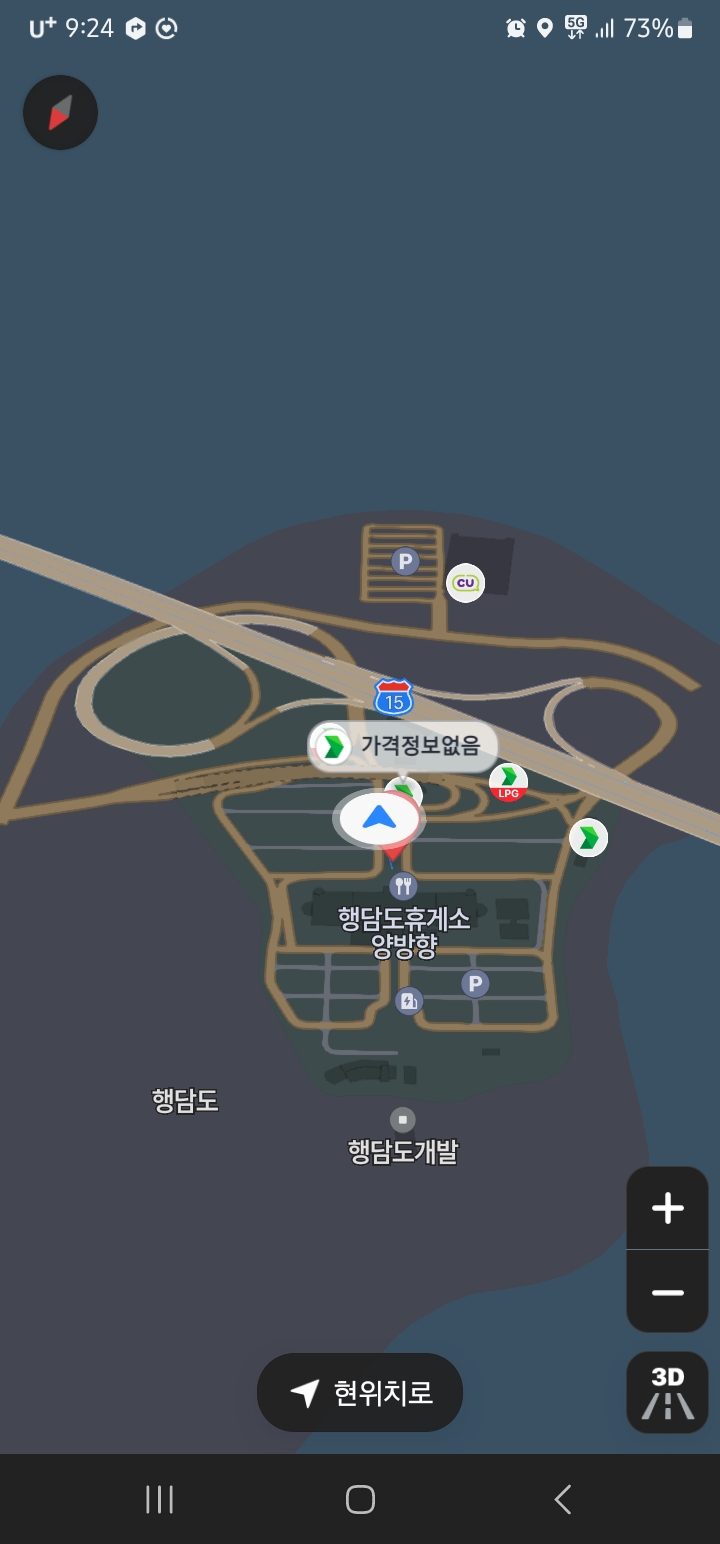Tap the compass to reset map orientation

pos(60,112)
